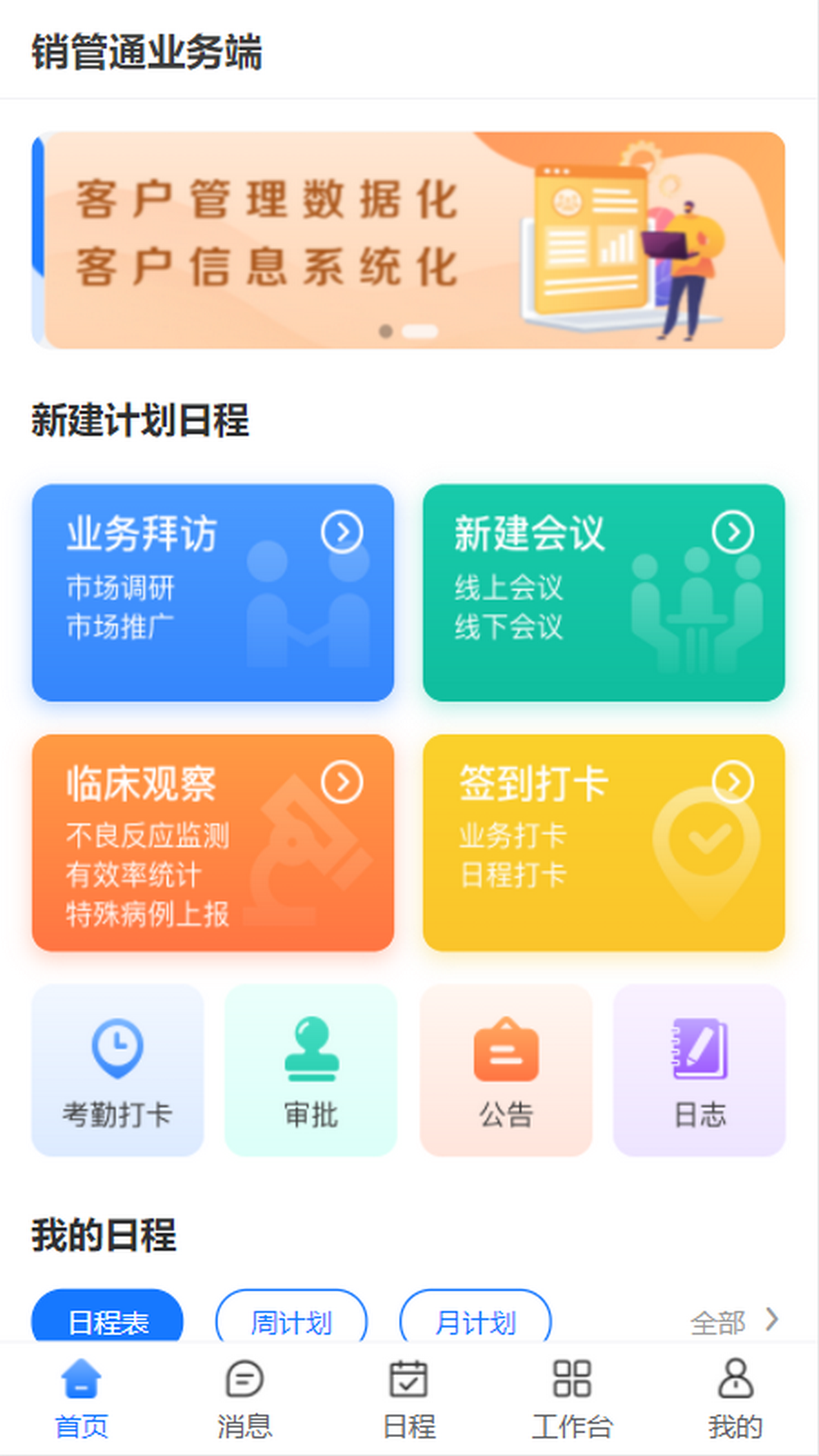The image size is (819, 1456).
Task: Open the 客户管理数据化 banner
Action: (x=409, y=240)
